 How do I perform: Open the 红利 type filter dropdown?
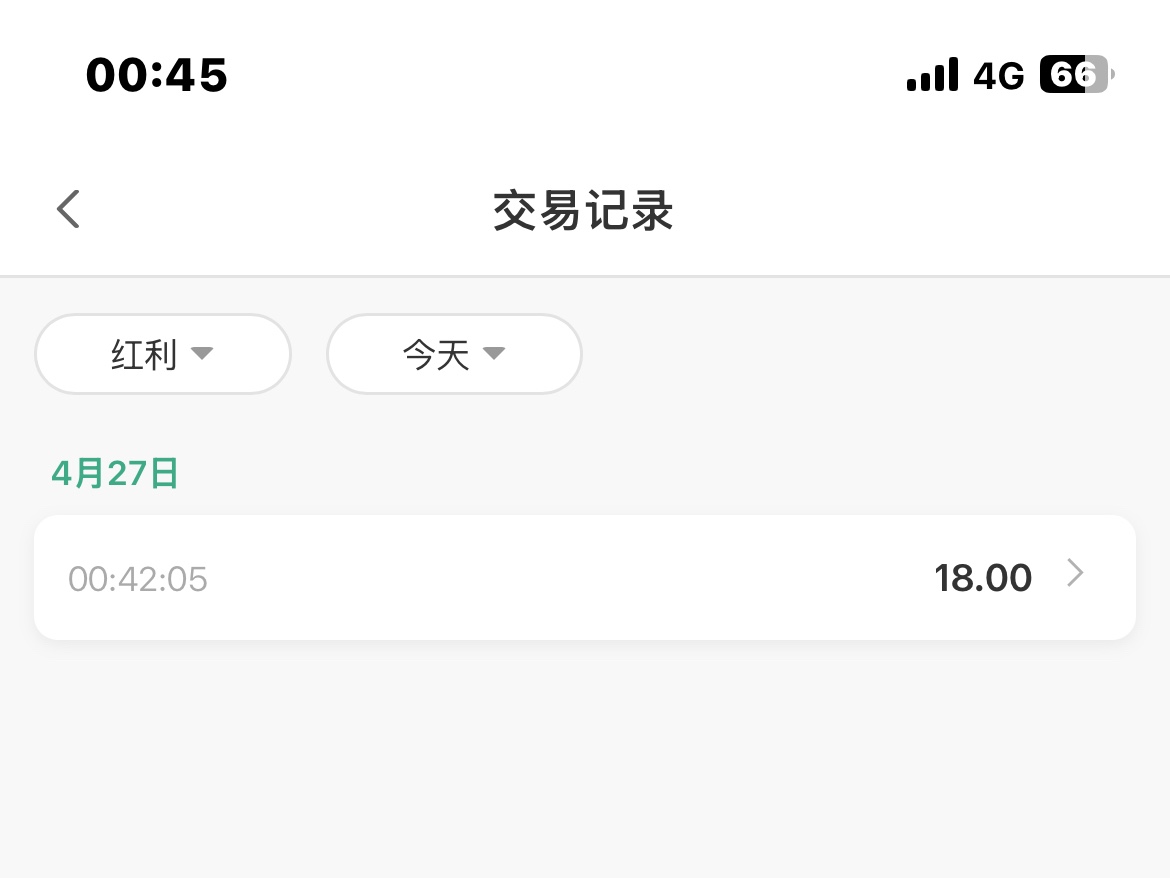point(163,354)
